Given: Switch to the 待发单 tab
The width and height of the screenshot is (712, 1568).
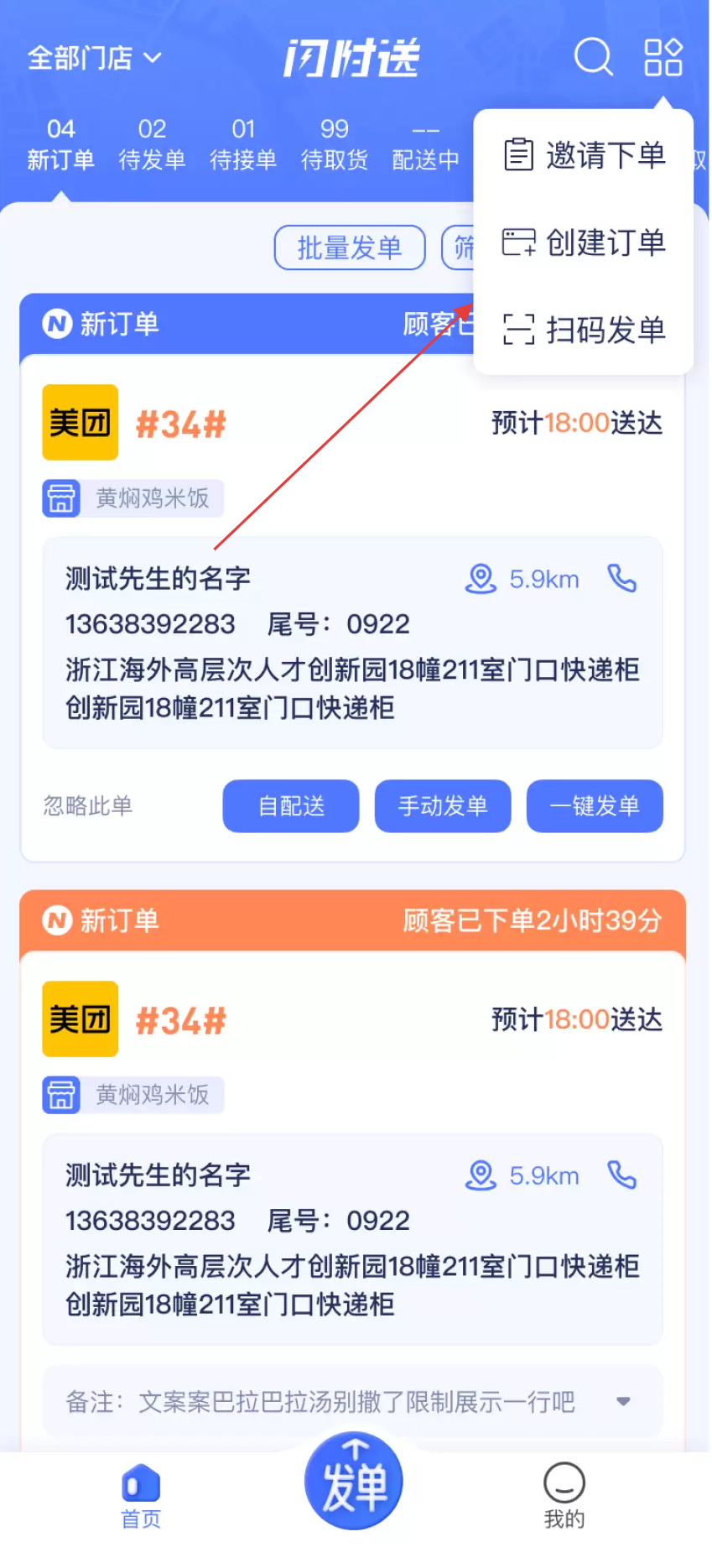Looking at the screenshot, I should pos(152,144).
